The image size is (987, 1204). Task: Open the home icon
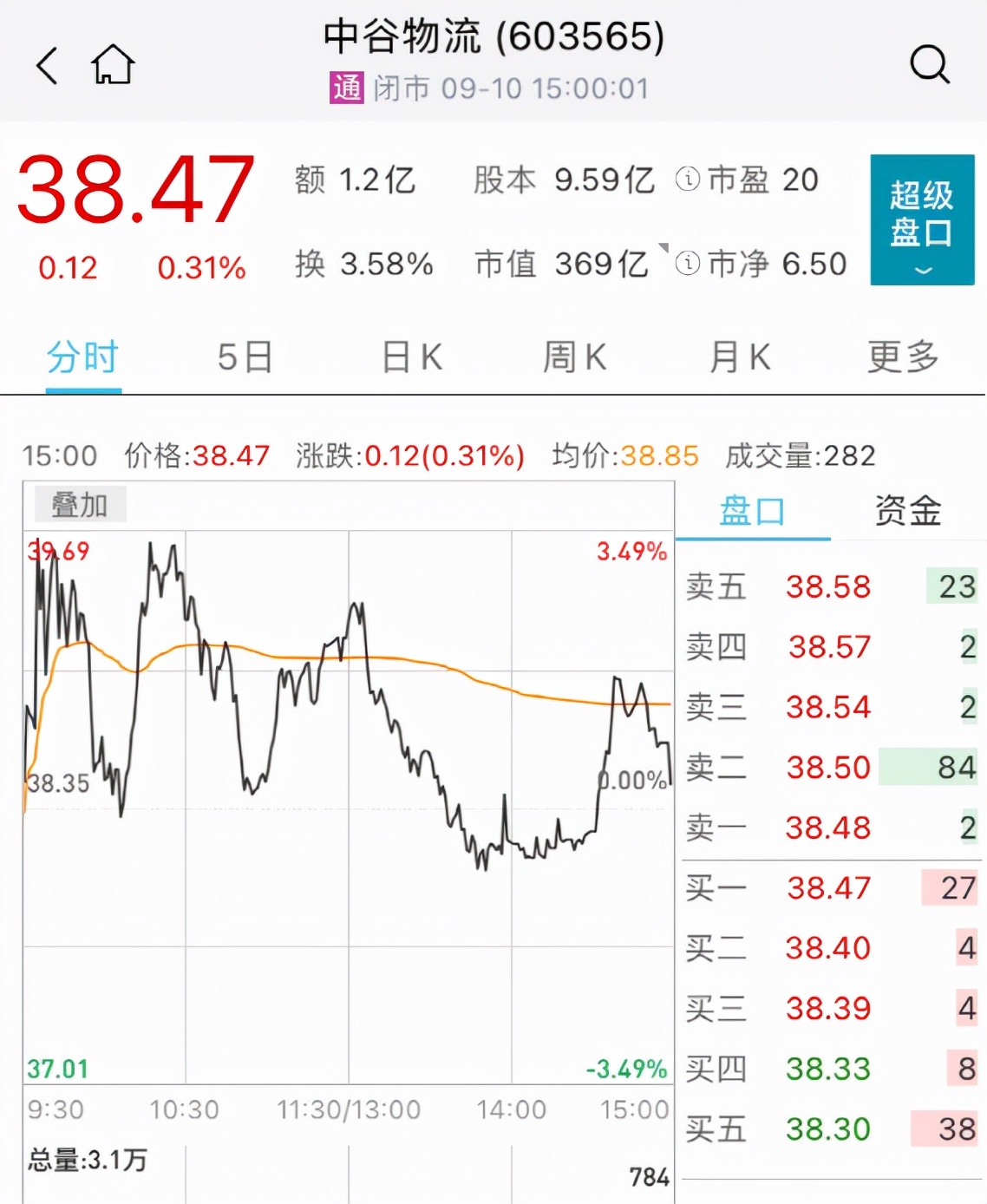click(114, 64)
